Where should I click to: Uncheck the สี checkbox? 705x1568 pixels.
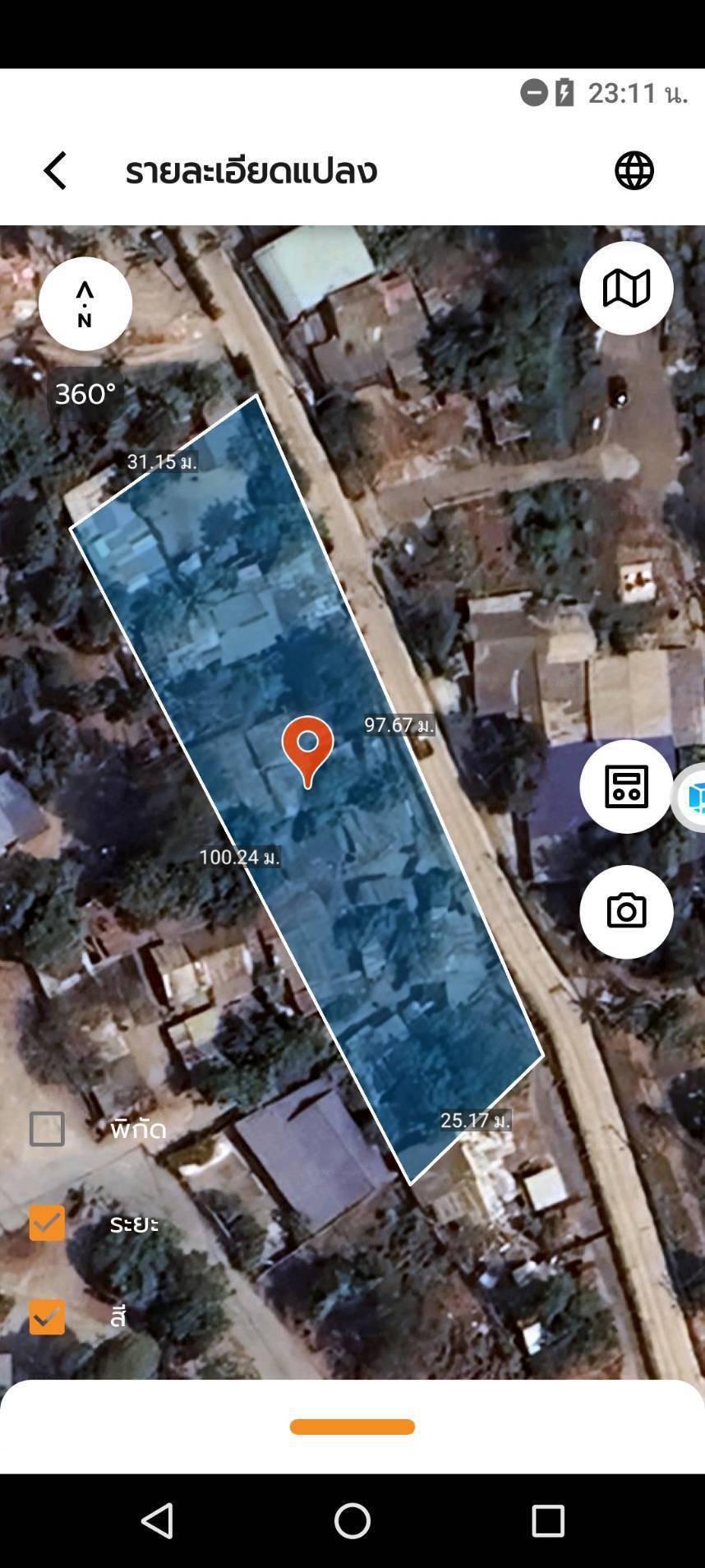click(x=47, y=1316)
